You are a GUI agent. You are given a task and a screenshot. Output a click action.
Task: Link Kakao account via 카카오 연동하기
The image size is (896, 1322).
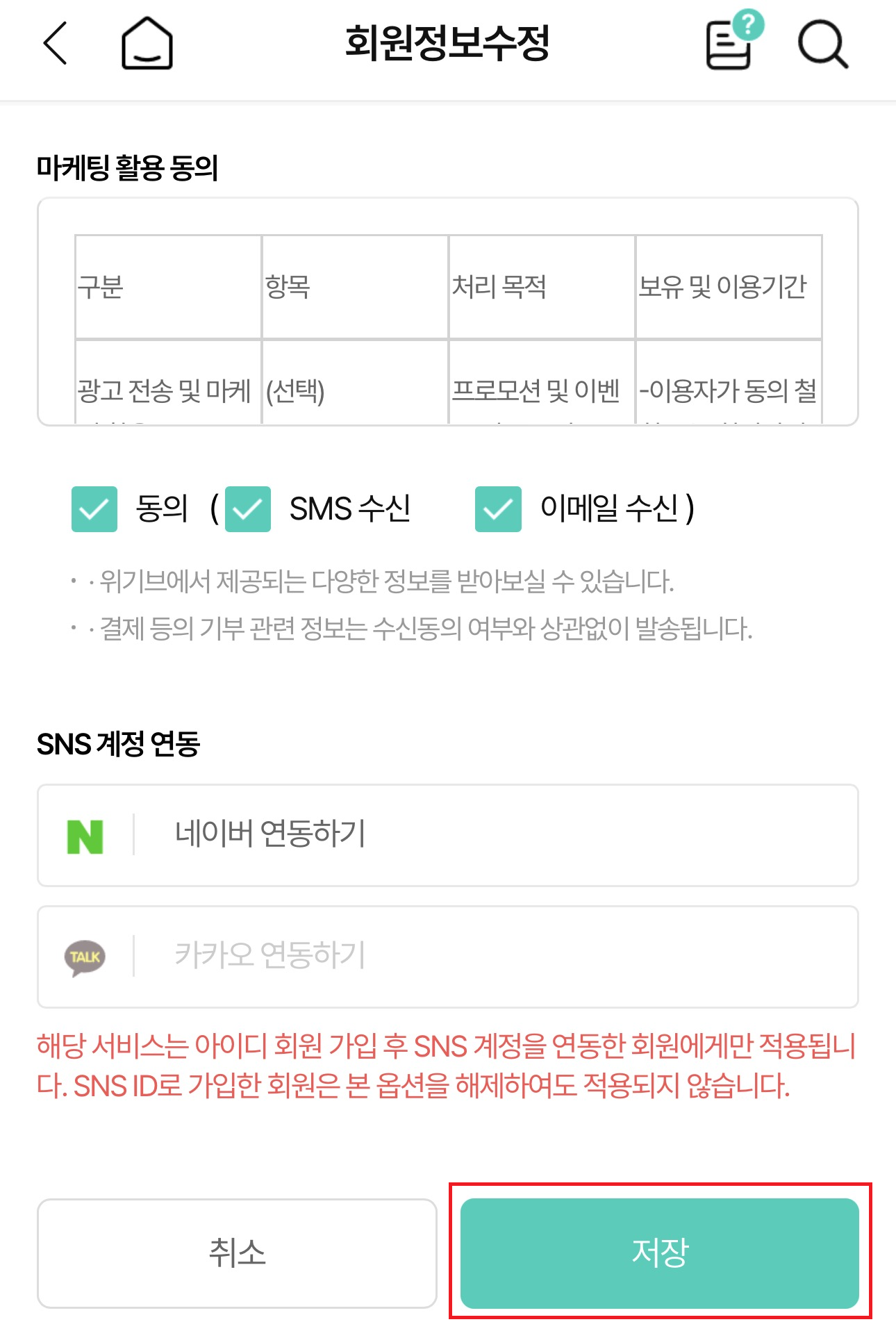point(447,956)
